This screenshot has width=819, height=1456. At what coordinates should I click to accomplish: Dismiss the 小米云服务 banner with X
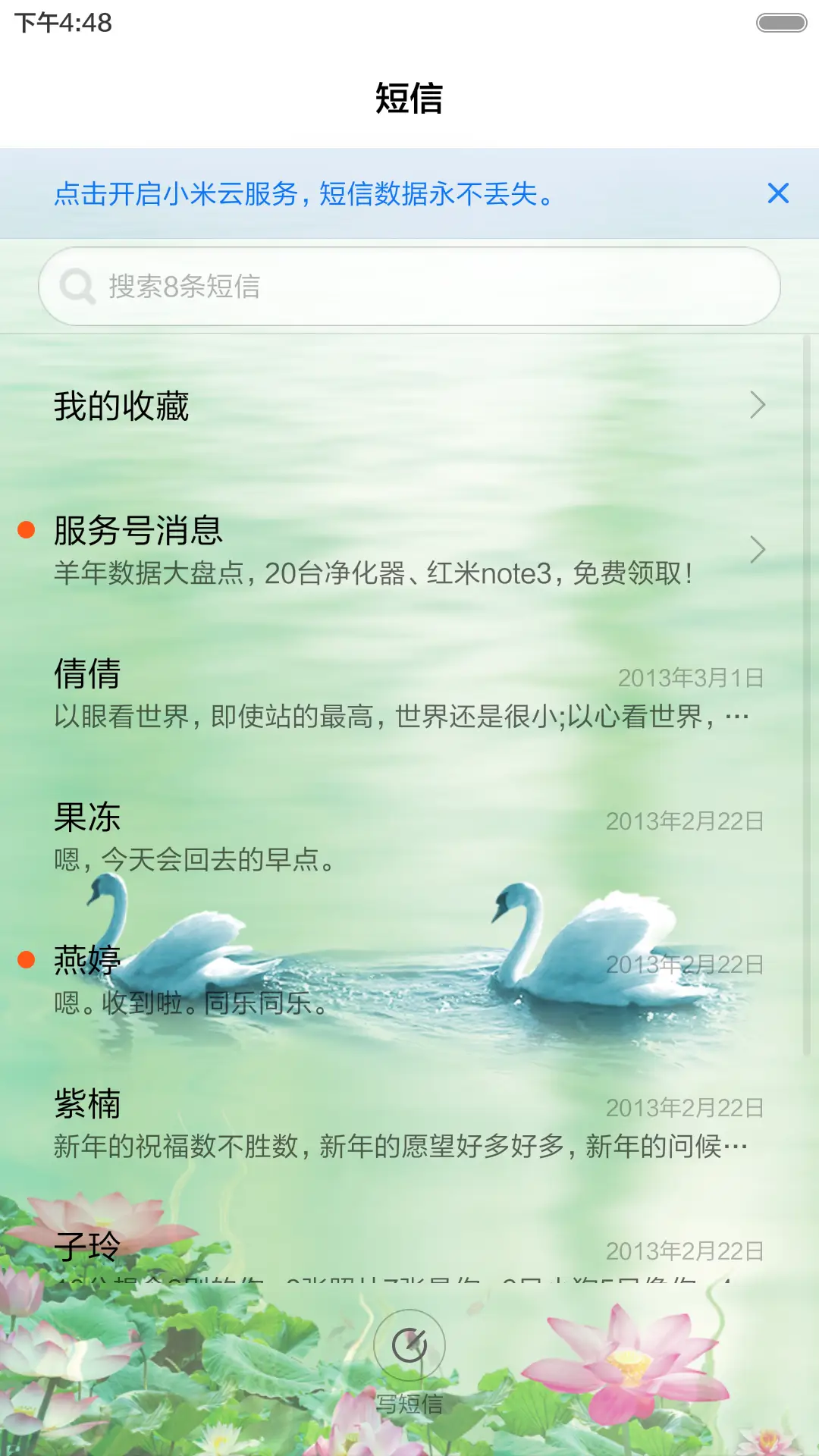(778, 194)
